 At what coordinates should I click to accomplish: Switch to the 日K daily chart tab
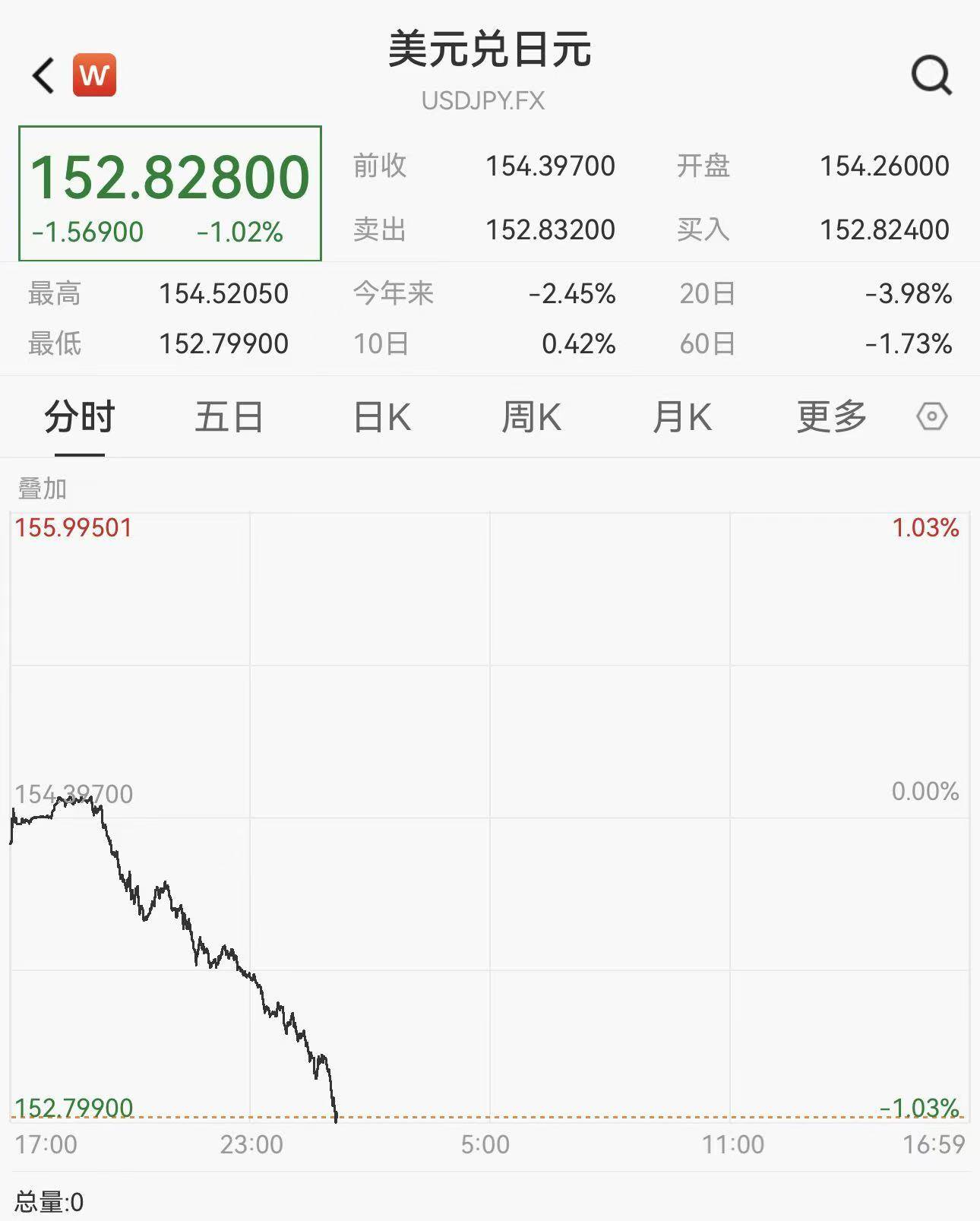(x=382, y=417)
